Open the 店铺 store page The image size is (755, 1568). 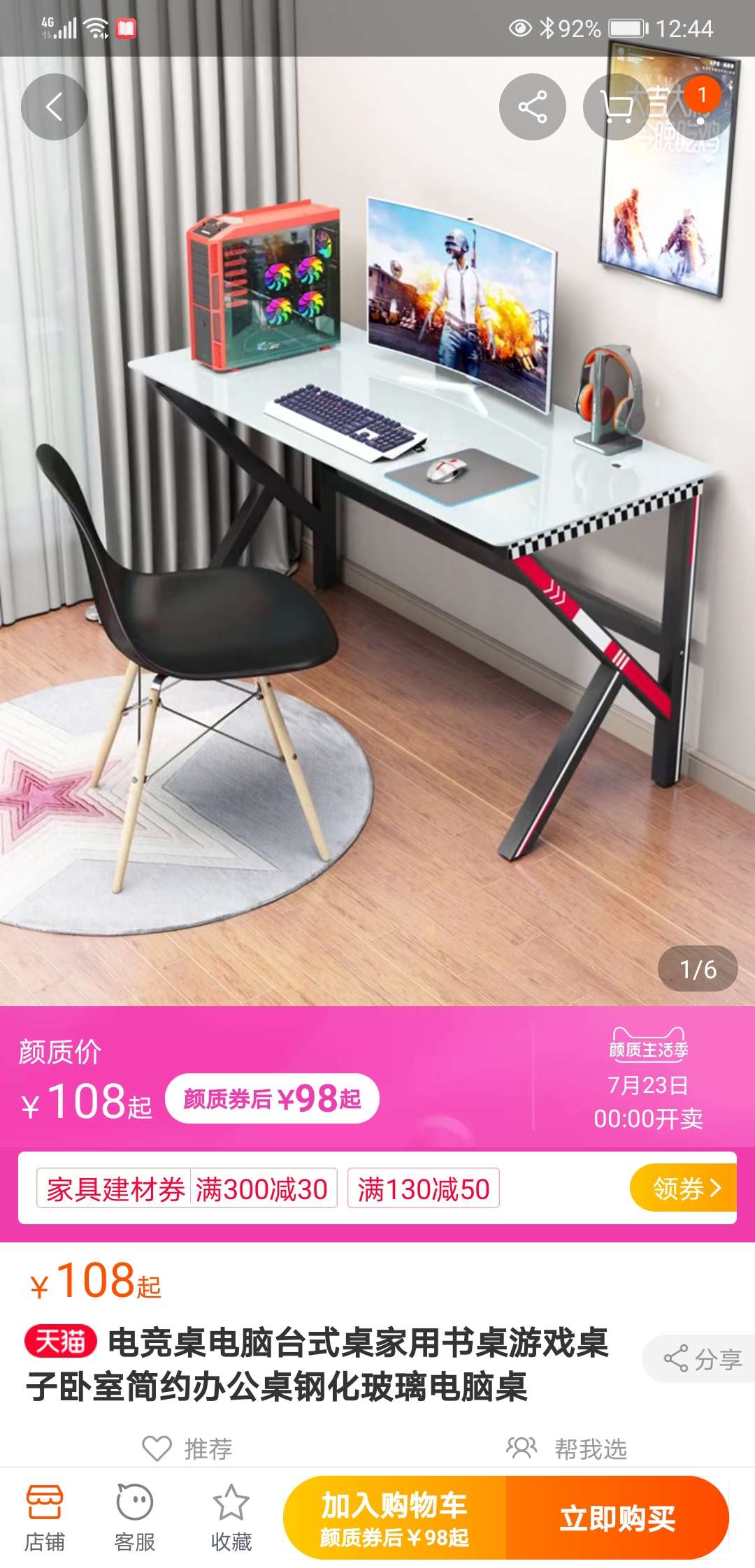[x=45, y=1518]
